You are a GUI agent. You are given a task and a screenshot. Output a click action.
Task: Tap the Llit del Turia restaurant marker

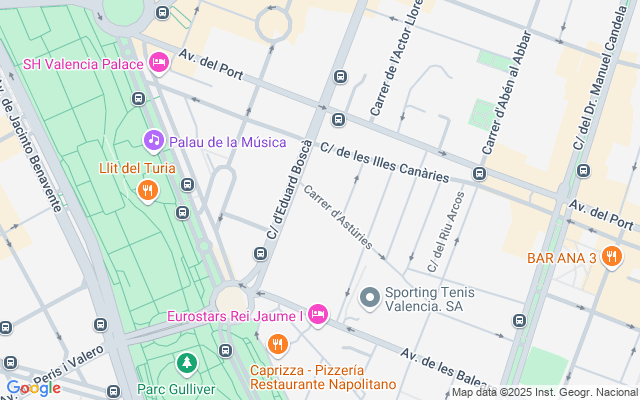click(148, 189)
